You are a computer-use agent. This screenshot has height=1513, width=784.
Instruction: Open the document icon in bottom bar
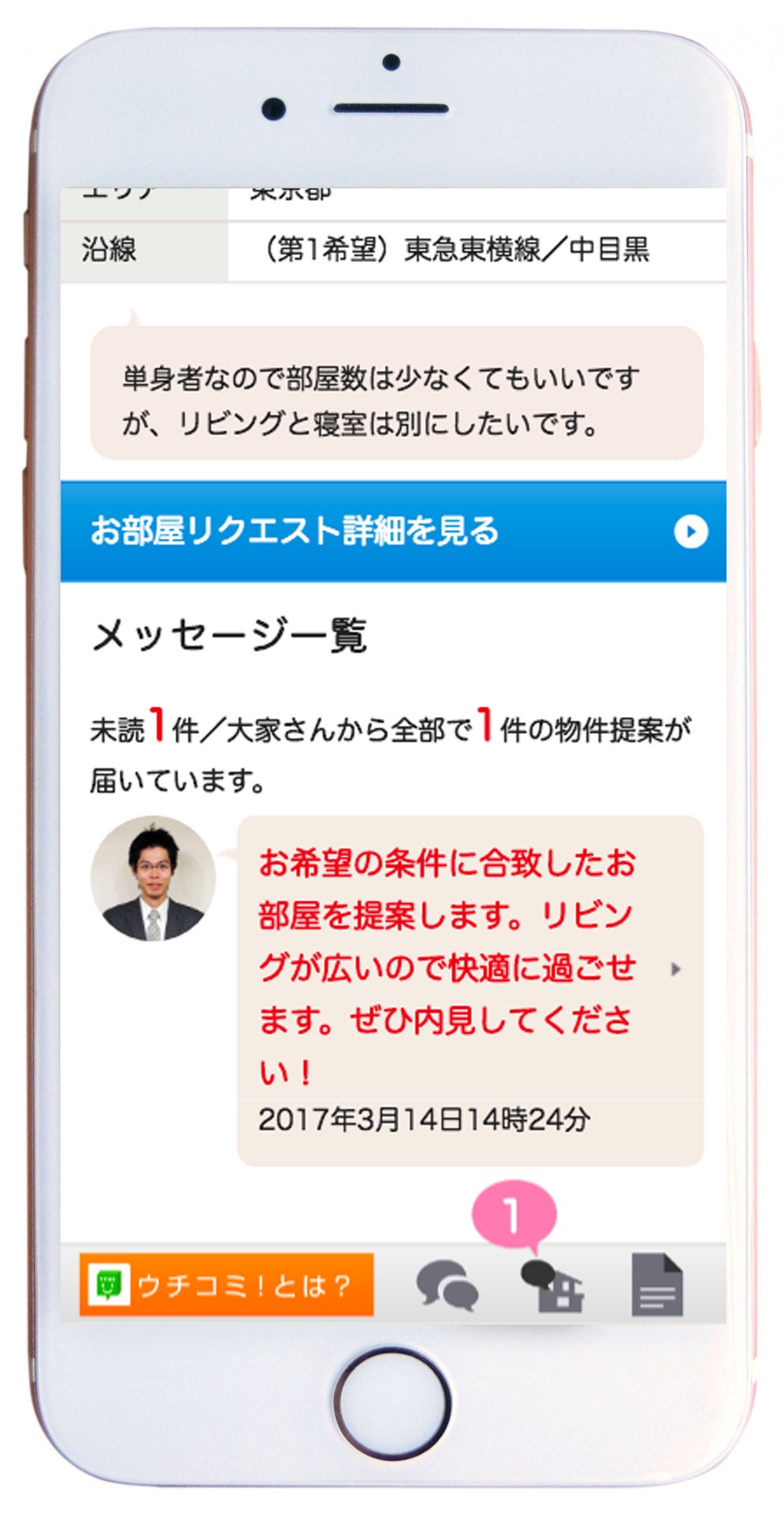[657, 1284]
